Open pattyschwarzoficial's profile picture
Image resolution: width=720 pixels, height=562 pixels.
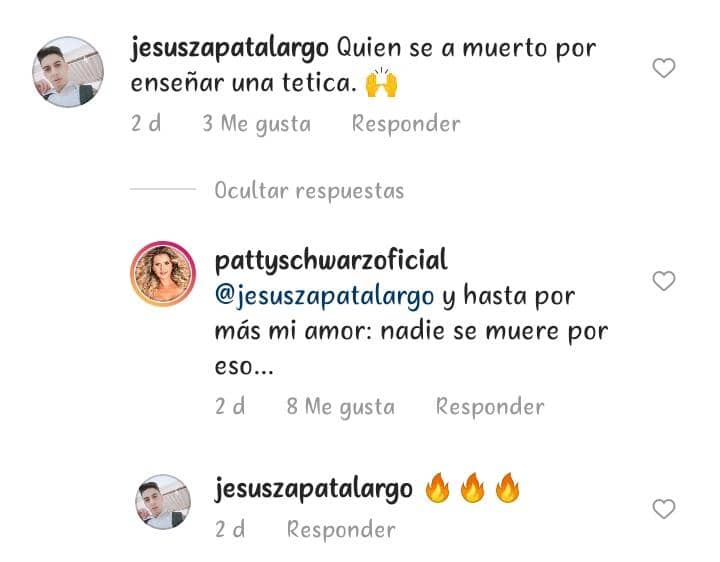[163, 274]
